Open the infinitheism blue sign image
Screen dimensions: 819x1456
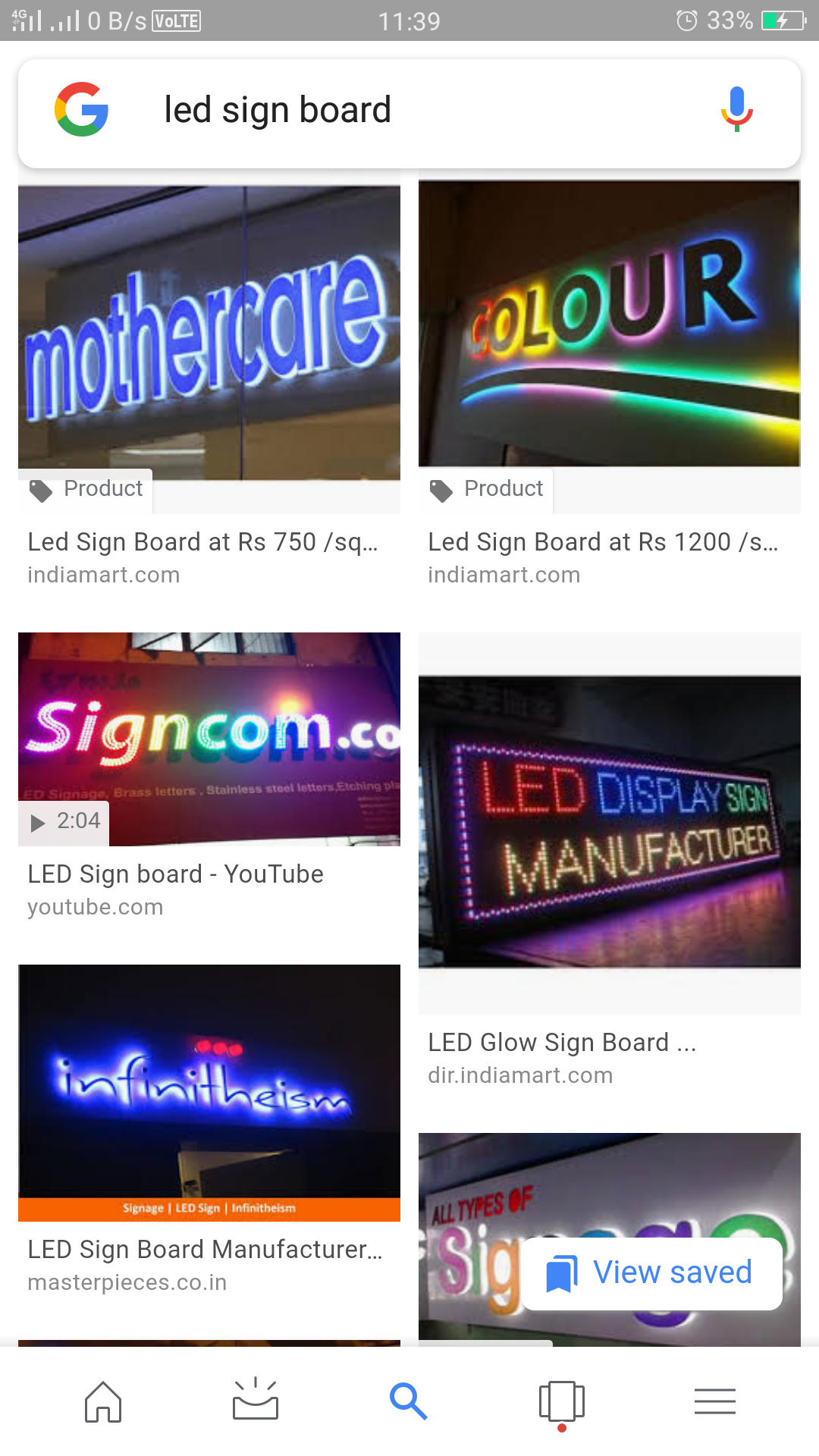pyautogui.click(x=209, y=1081)
